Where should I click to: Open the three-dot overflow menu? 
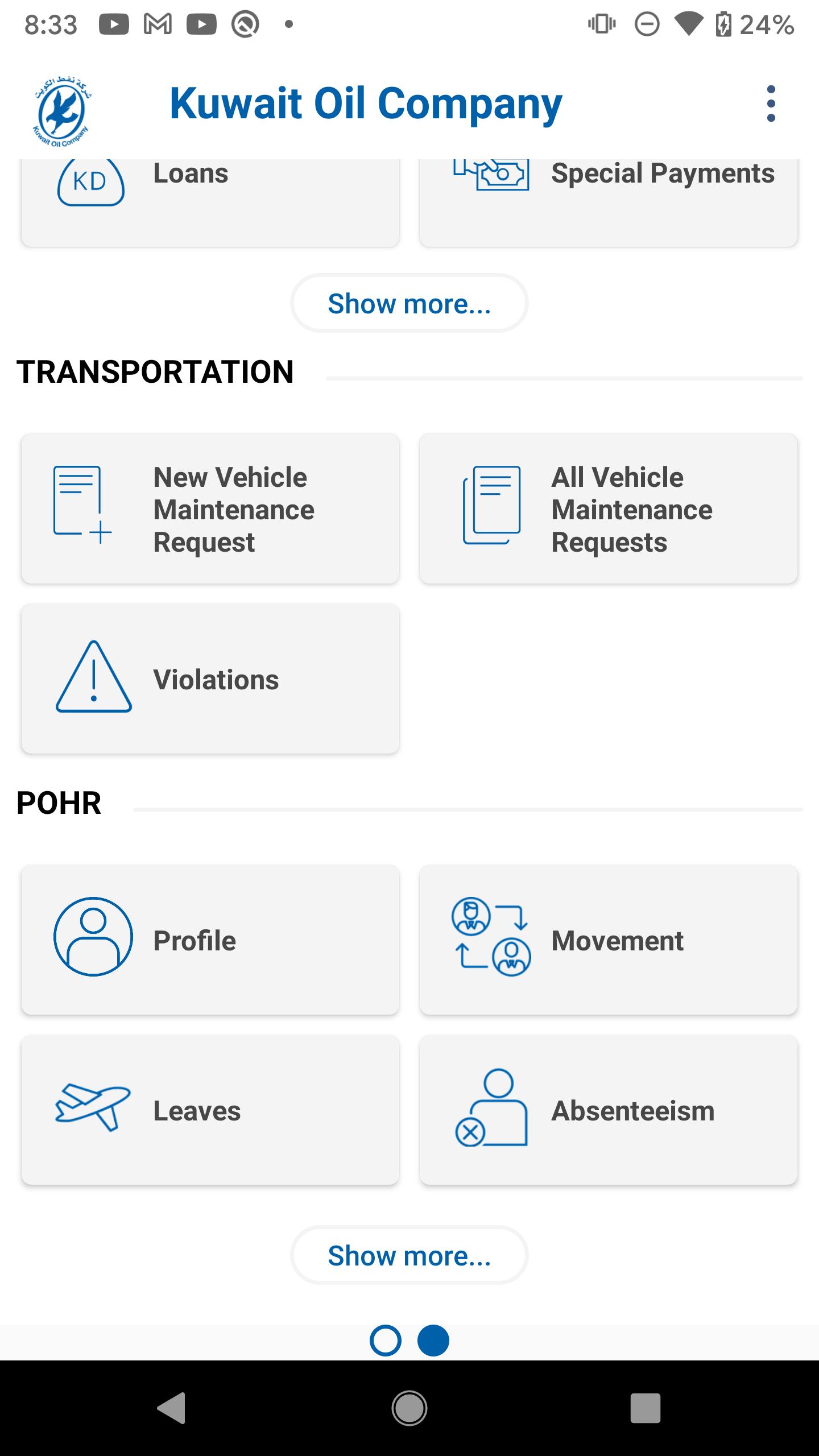771,104
